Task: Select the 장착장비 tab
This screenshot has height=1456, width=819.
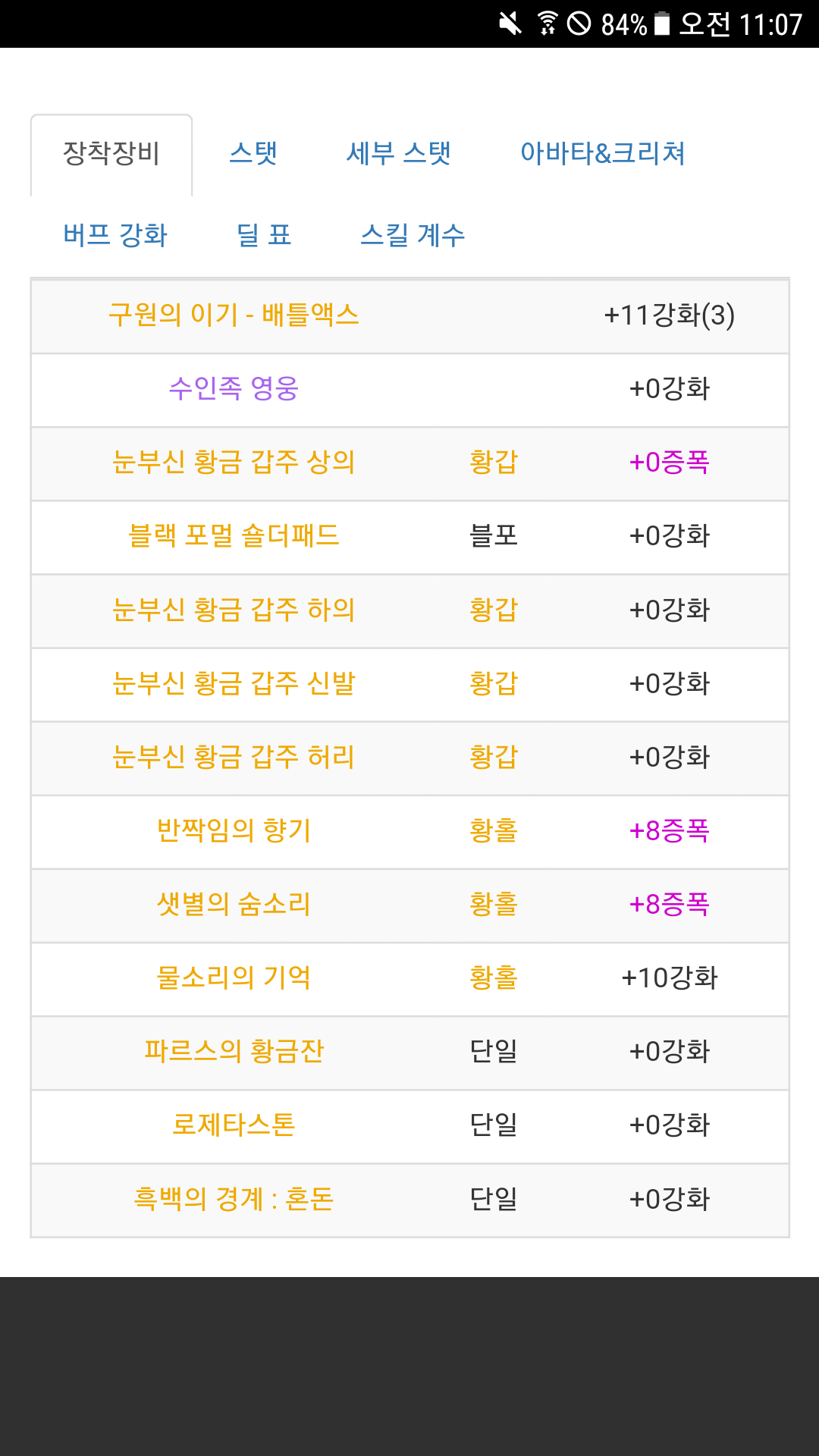Action: [x=111, y=154]
